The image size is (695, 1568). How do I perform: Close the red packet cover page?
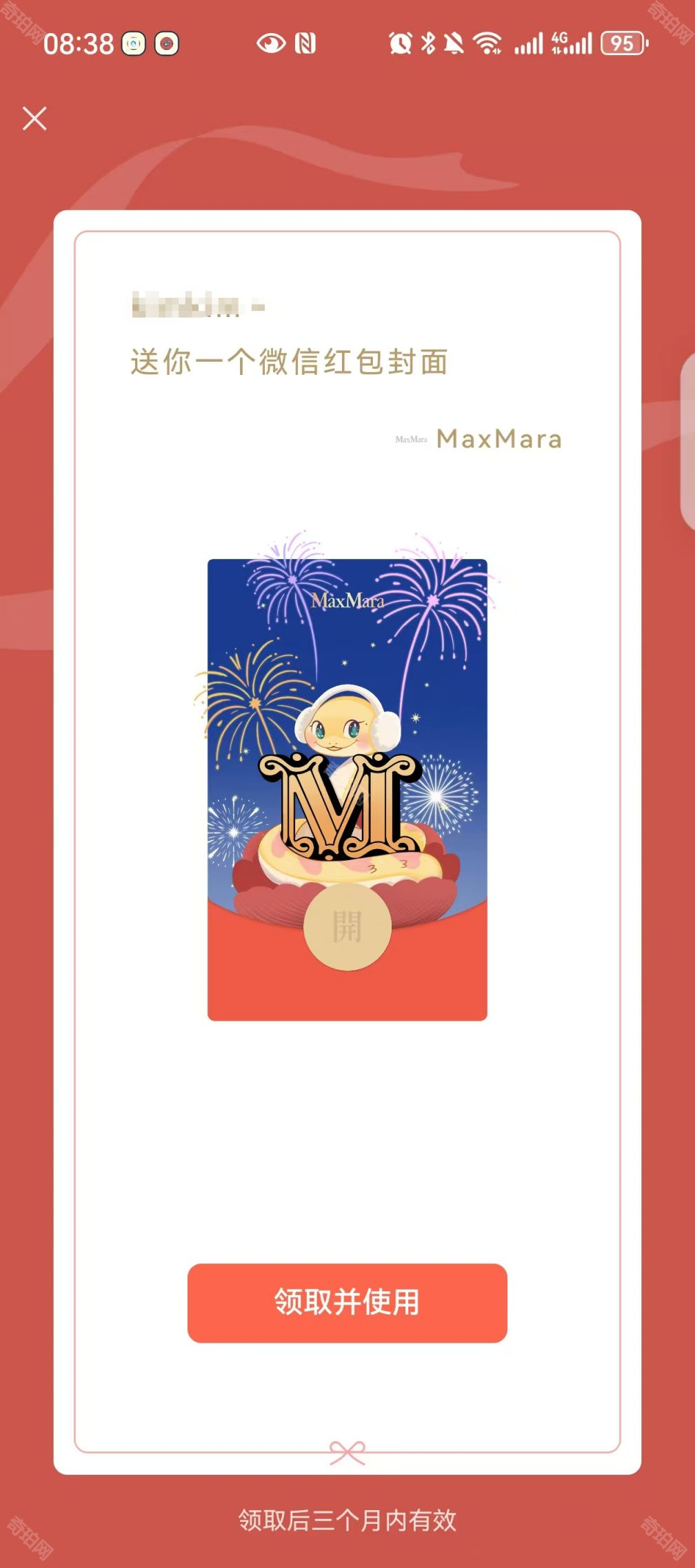click(x=34, y=119)
